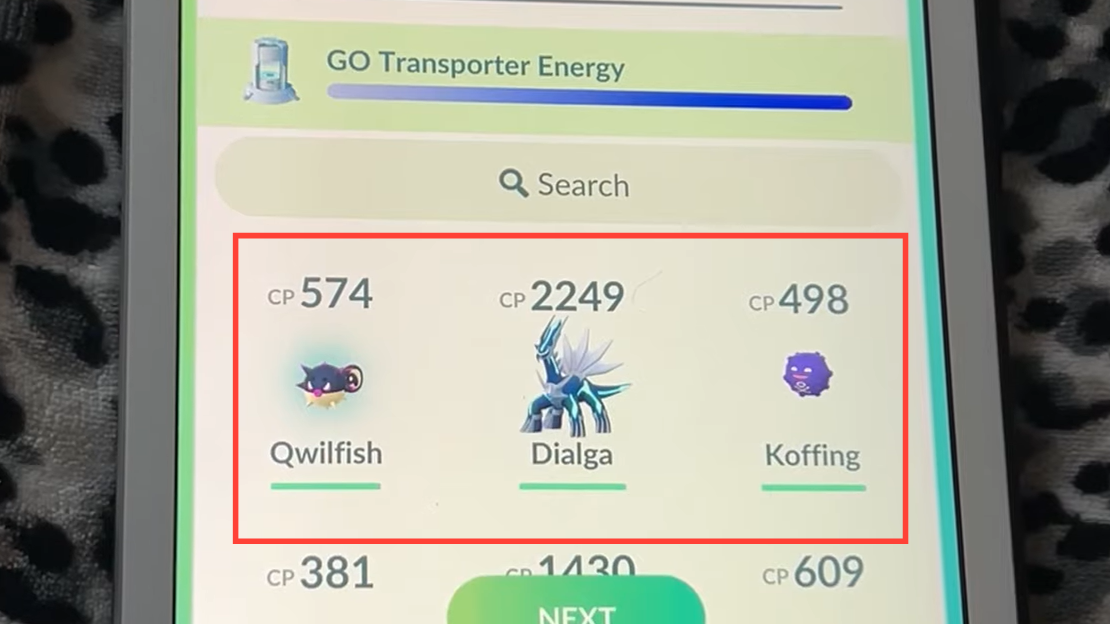The image size is (1110, 624).
Task: Tap the green NEXT button
Action: (x=576, y=606)
